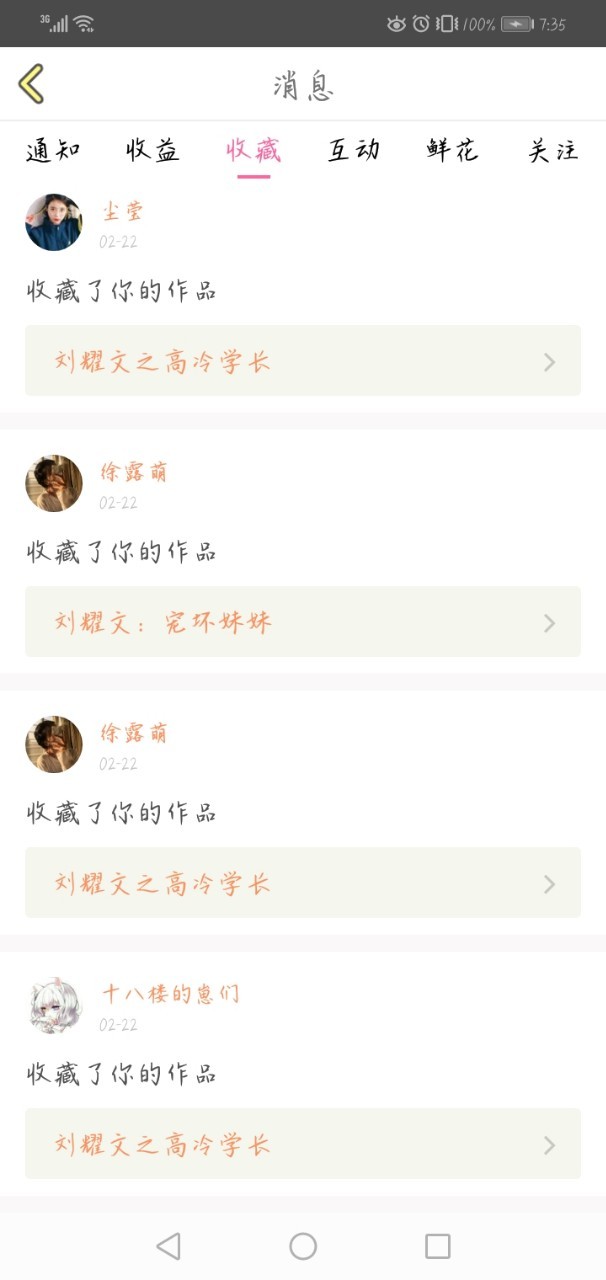Open 刘耀文之高冷学长 collected by 十八楼的崽们
Screen dimensions: 606x1280
click(303, 1144)
